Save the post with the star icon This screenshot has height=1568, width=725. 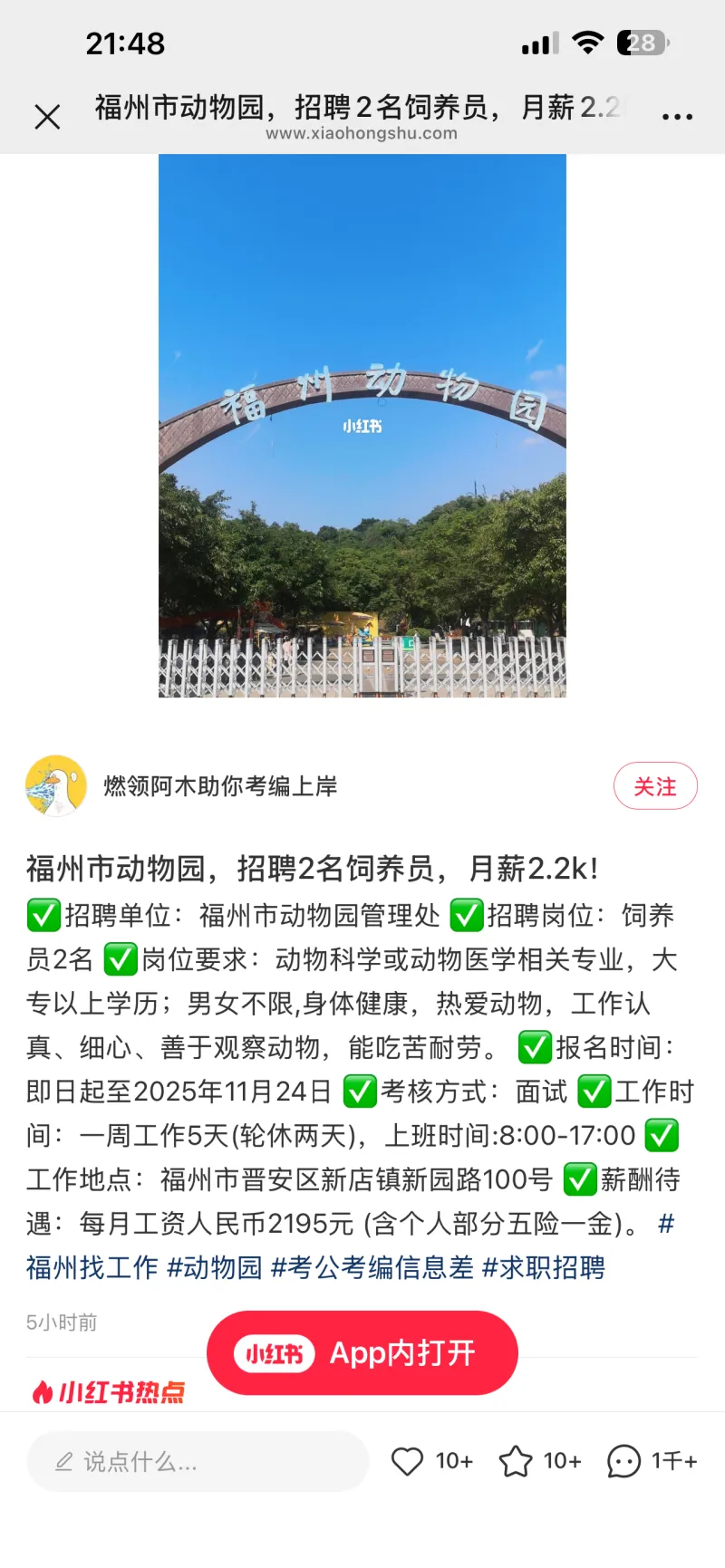point(516,1461)
